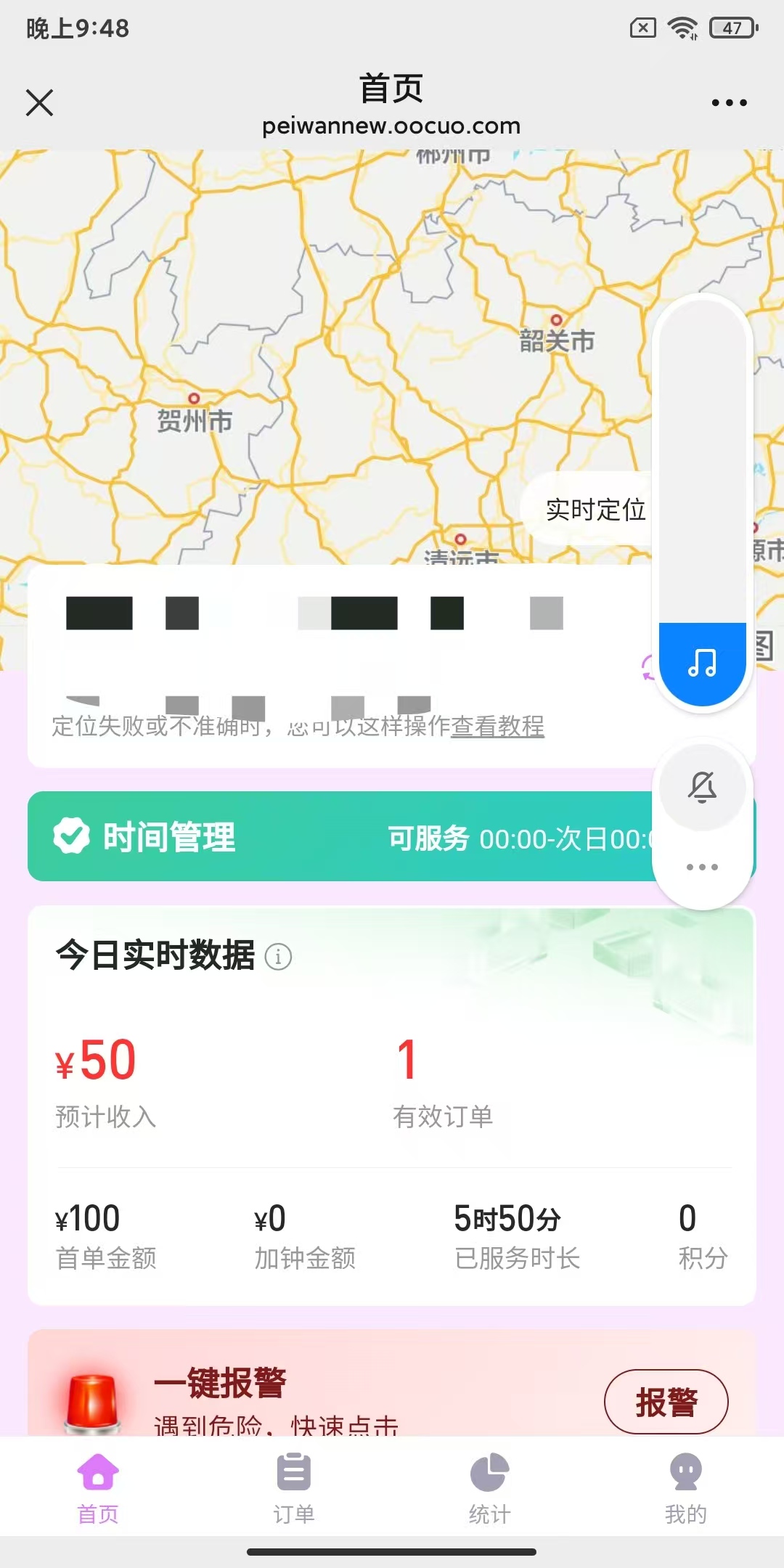Tap the blue music note button
784x1568 pixels.
tap(702, 663)
